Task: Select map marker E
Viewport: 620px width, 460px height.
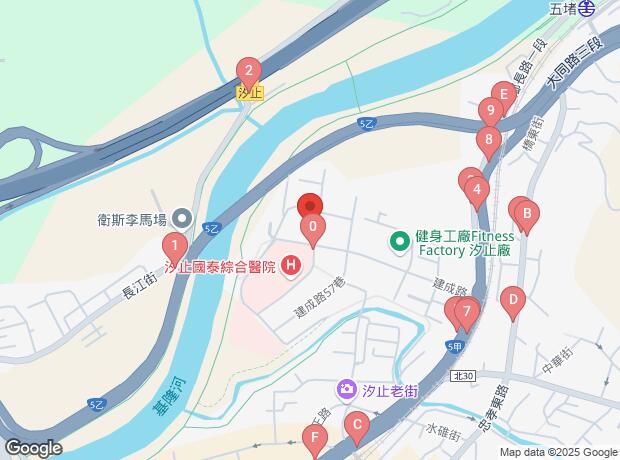Action: [x=504, y=95]
